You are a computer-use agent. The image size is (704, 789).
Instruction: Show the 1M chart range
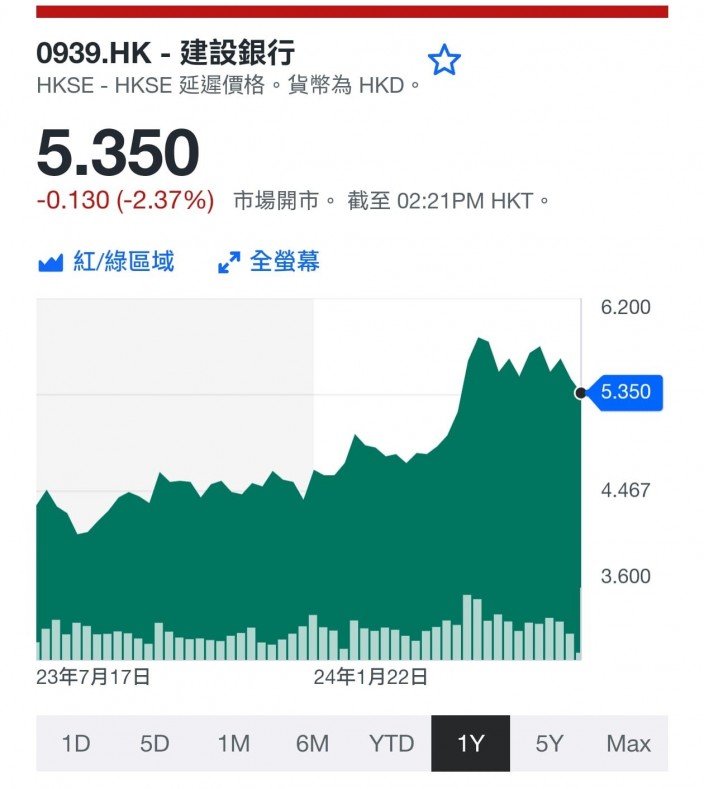click(x=233, y=743)
